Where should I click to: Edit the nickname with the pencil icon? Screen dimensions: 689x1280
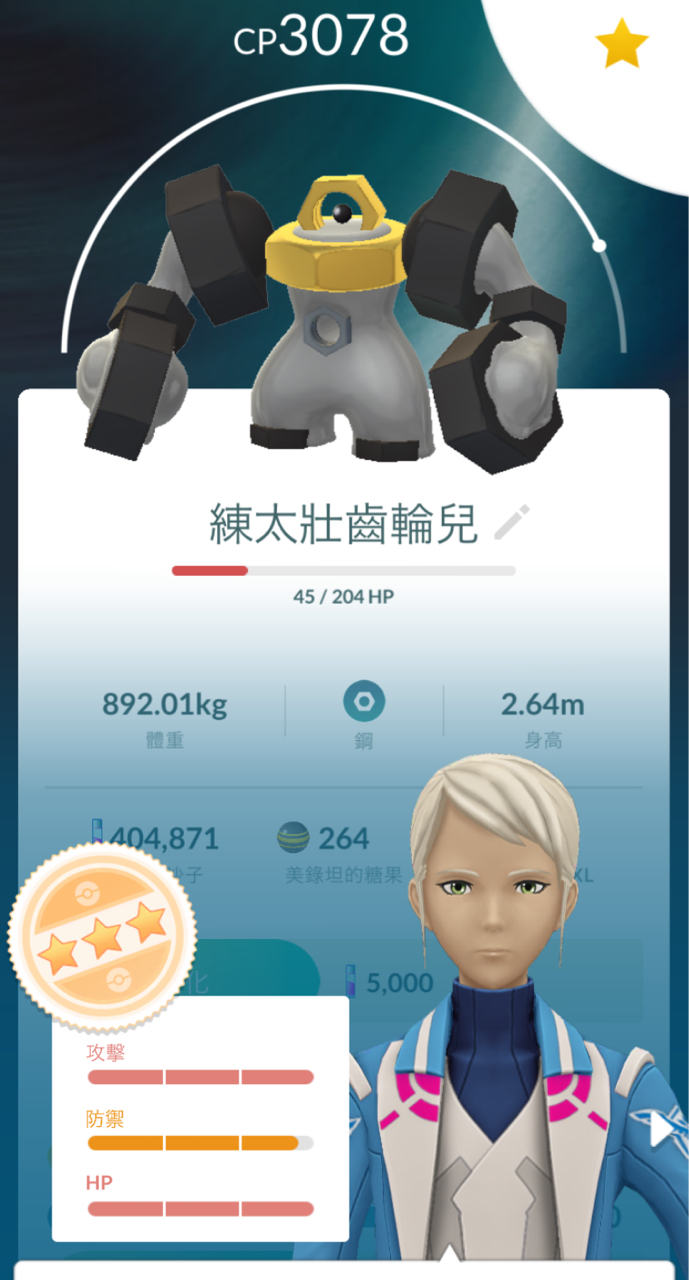pos(512,522)
